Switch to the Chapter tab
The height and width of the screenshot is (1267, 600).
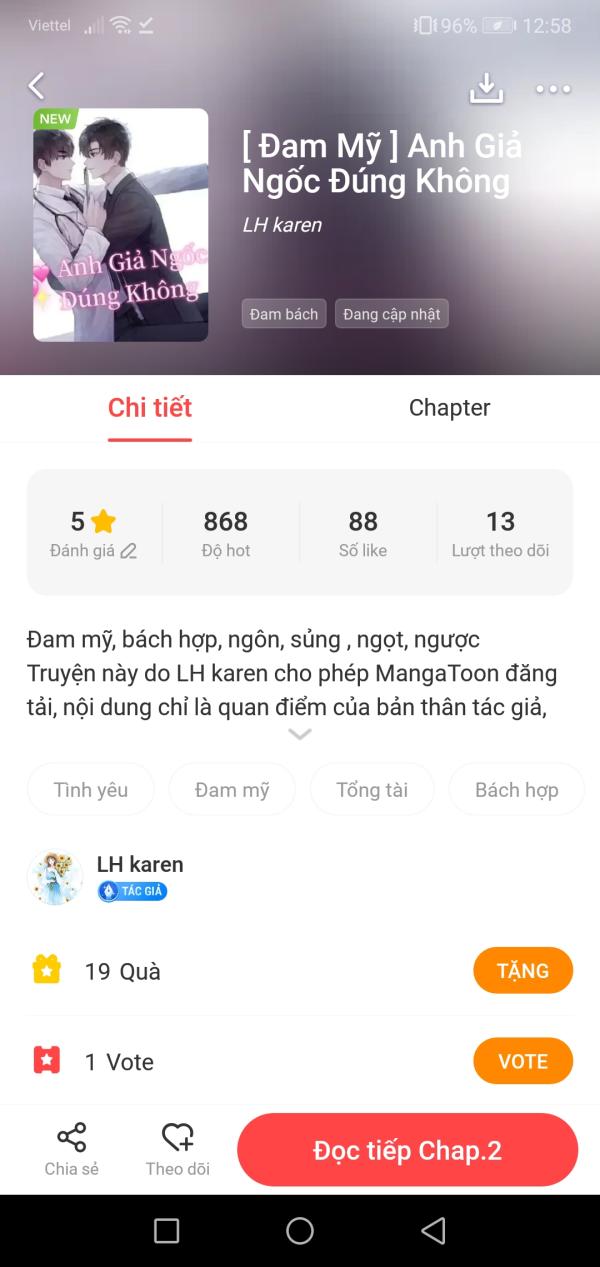tap(449, 408)
